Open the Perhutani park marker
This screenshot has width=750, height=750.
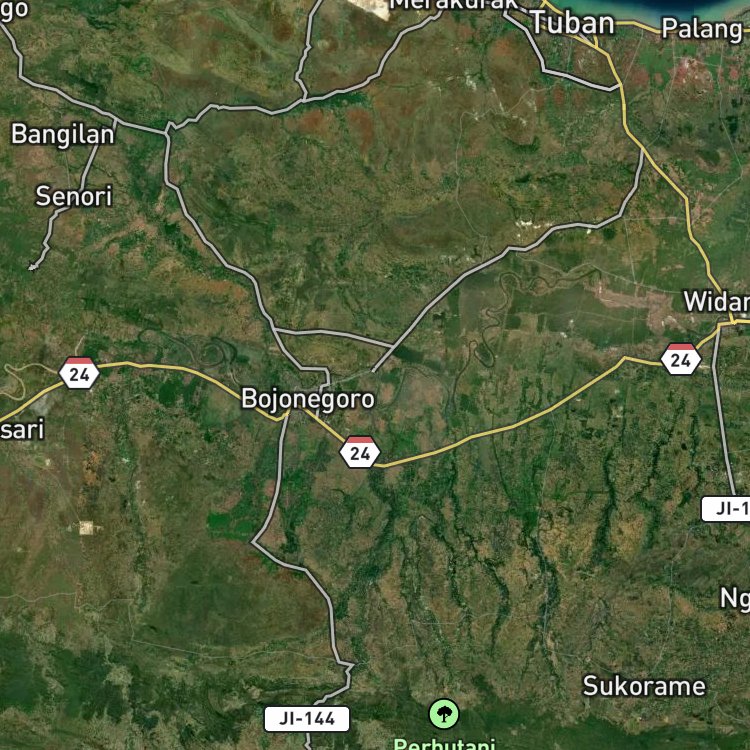click(x=443, y=714)
